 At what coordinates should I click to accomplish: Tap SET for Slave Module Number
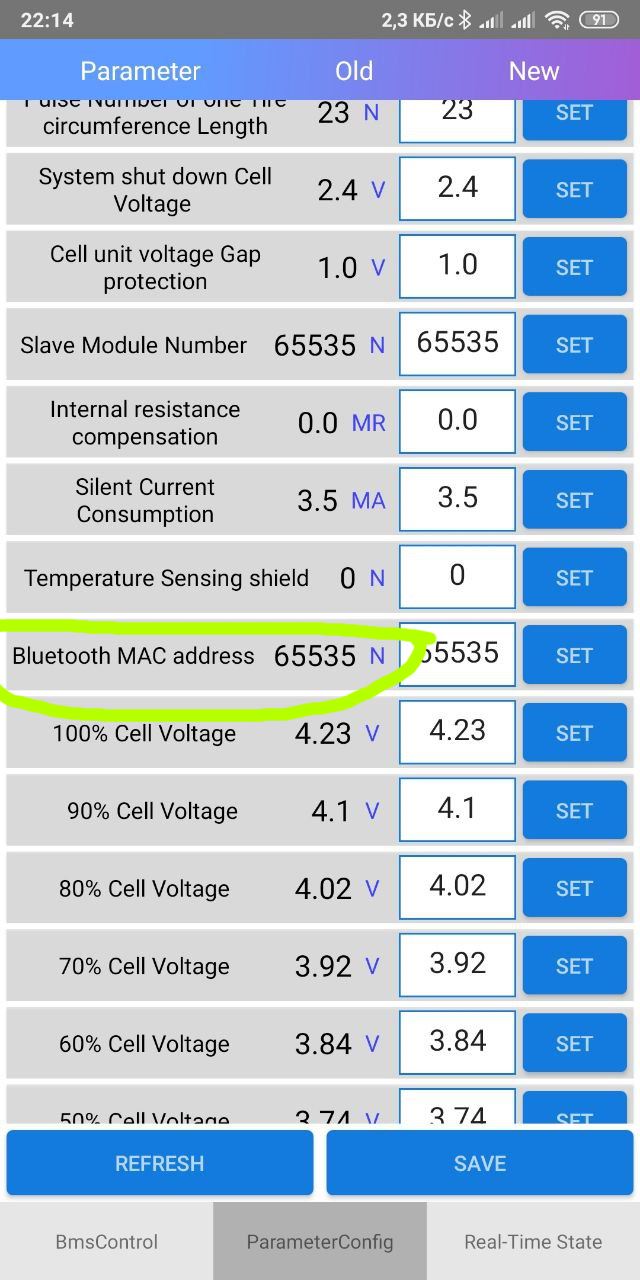pyautogui.click(x=574, y=345)
